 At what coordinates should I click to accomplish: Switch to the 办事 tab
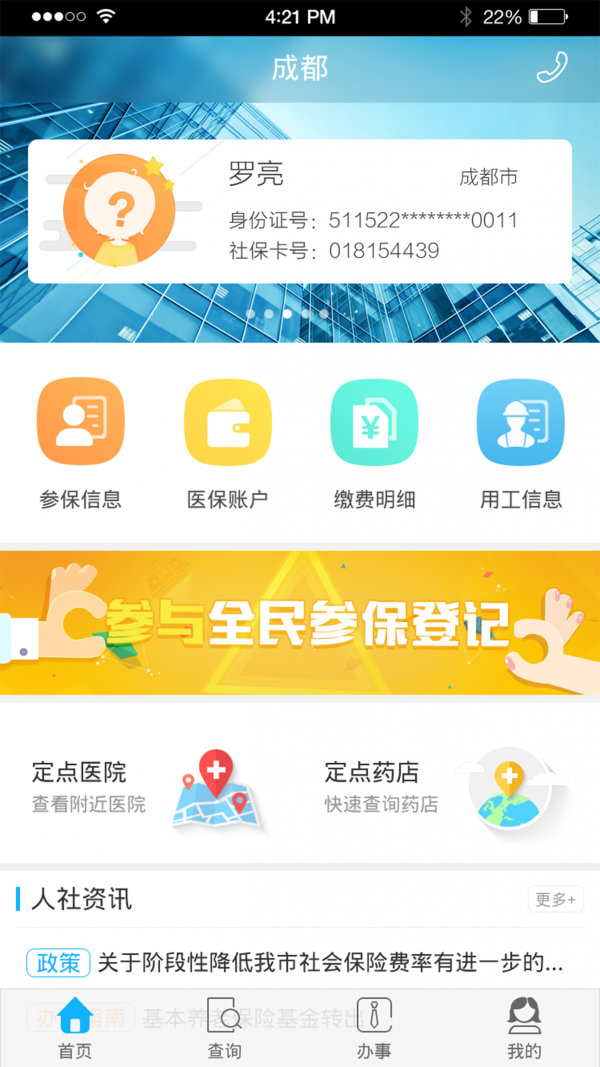click(x=374, y=1028)
